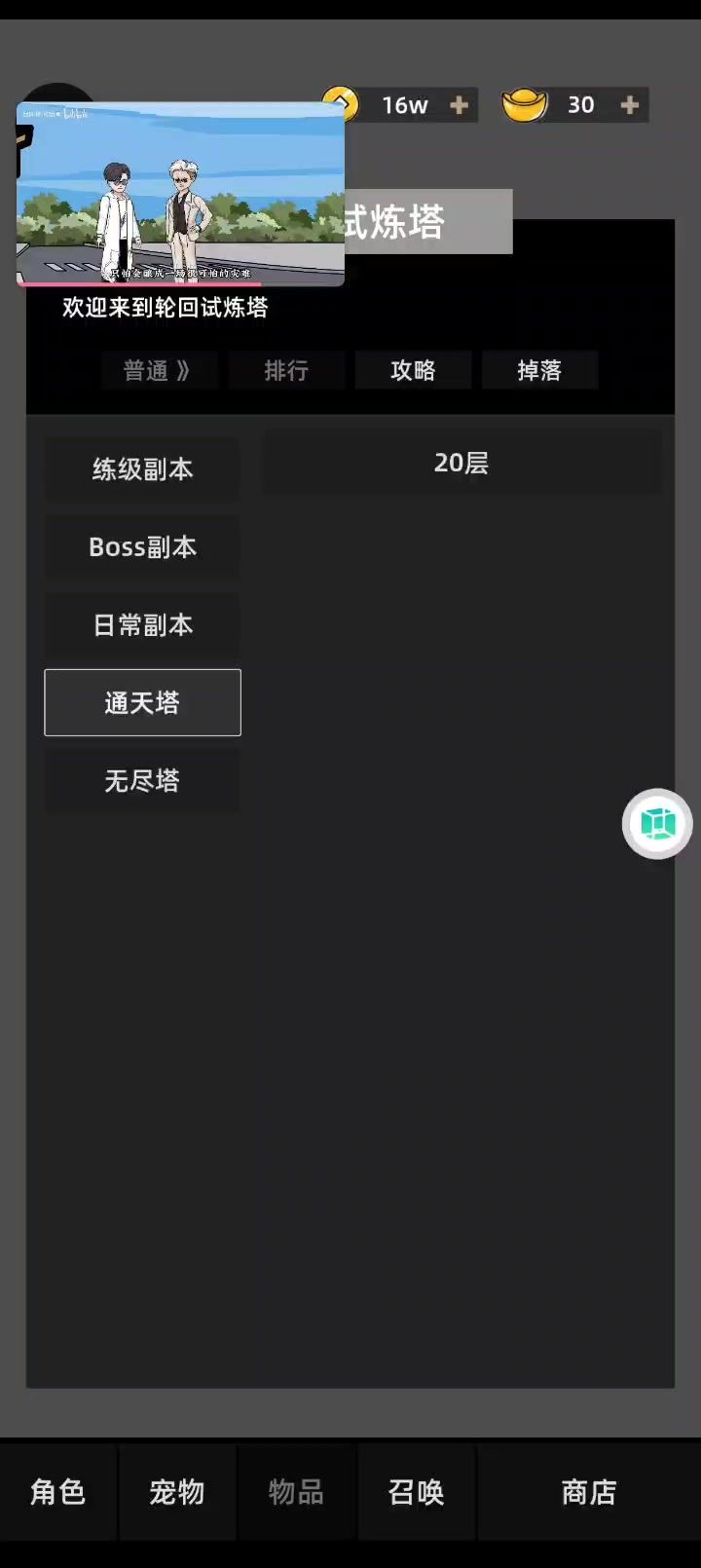
Task: Add more gold coins with the plus icon
Action: [459, 105]
